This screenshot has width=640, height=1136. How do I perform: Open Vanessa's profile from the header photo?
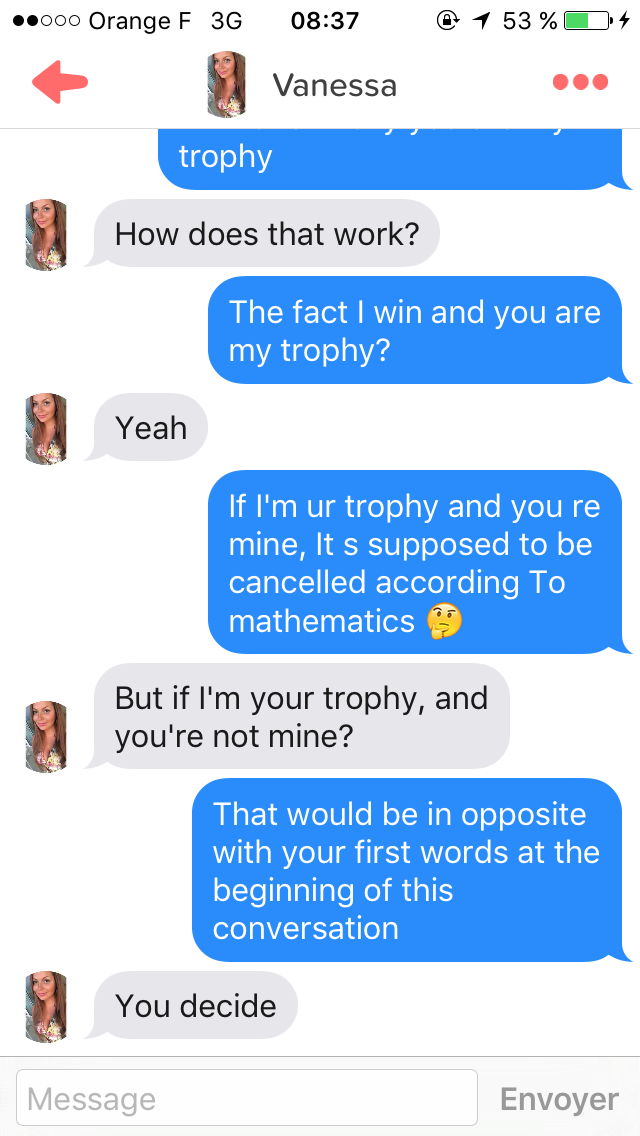pos(226,84)
